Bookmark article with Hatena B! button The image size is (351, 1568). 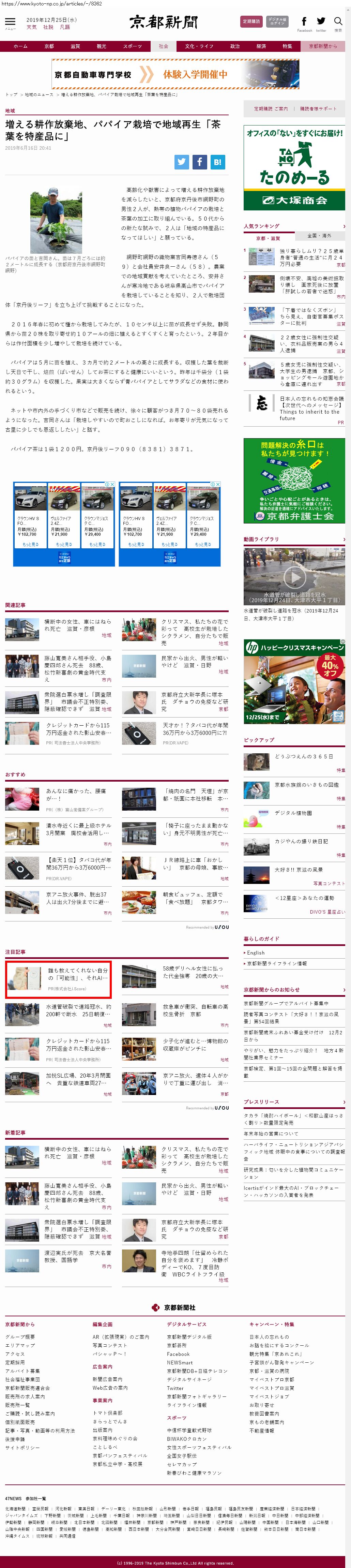218,161
